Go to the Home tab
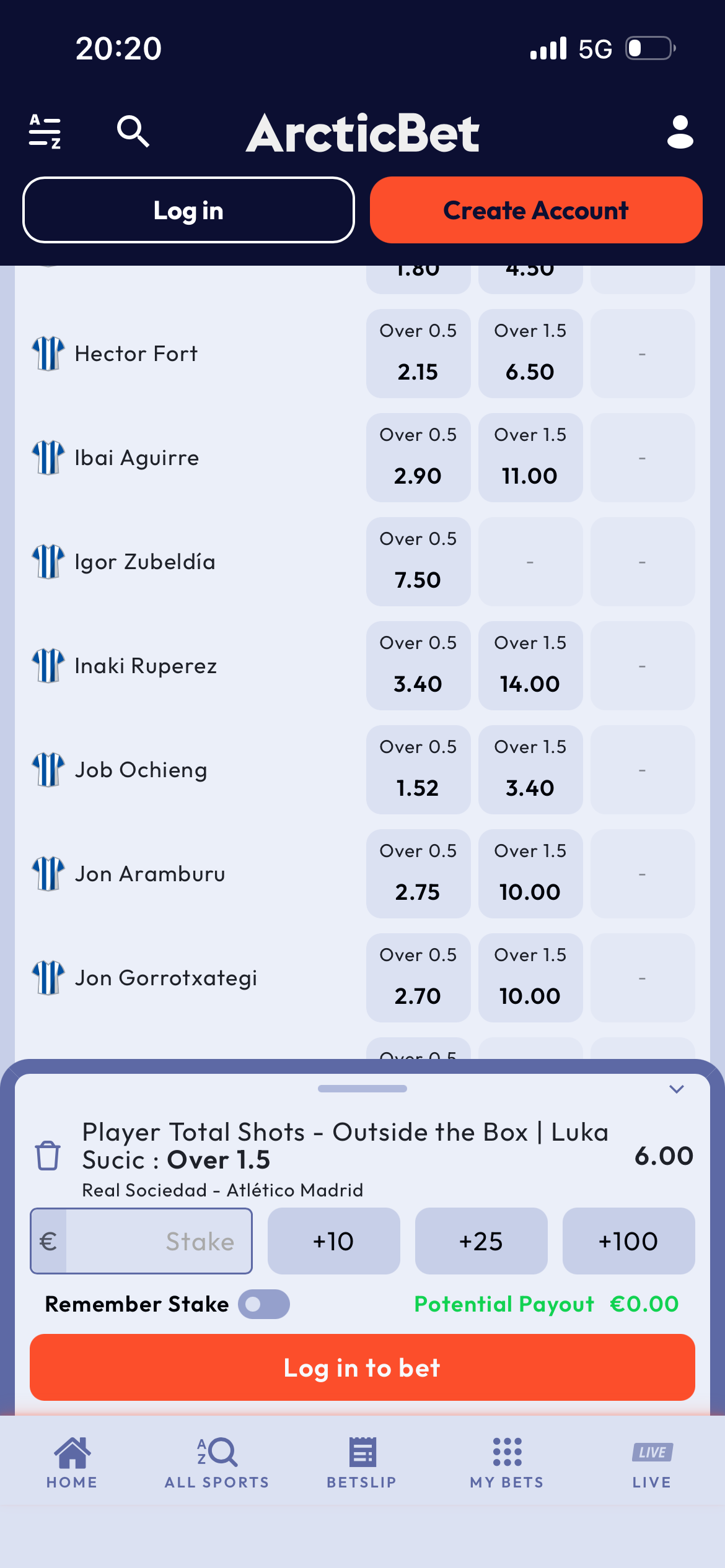Image resolution: width=725 pixels, height=1568 pixels. tap(72, 1463)
